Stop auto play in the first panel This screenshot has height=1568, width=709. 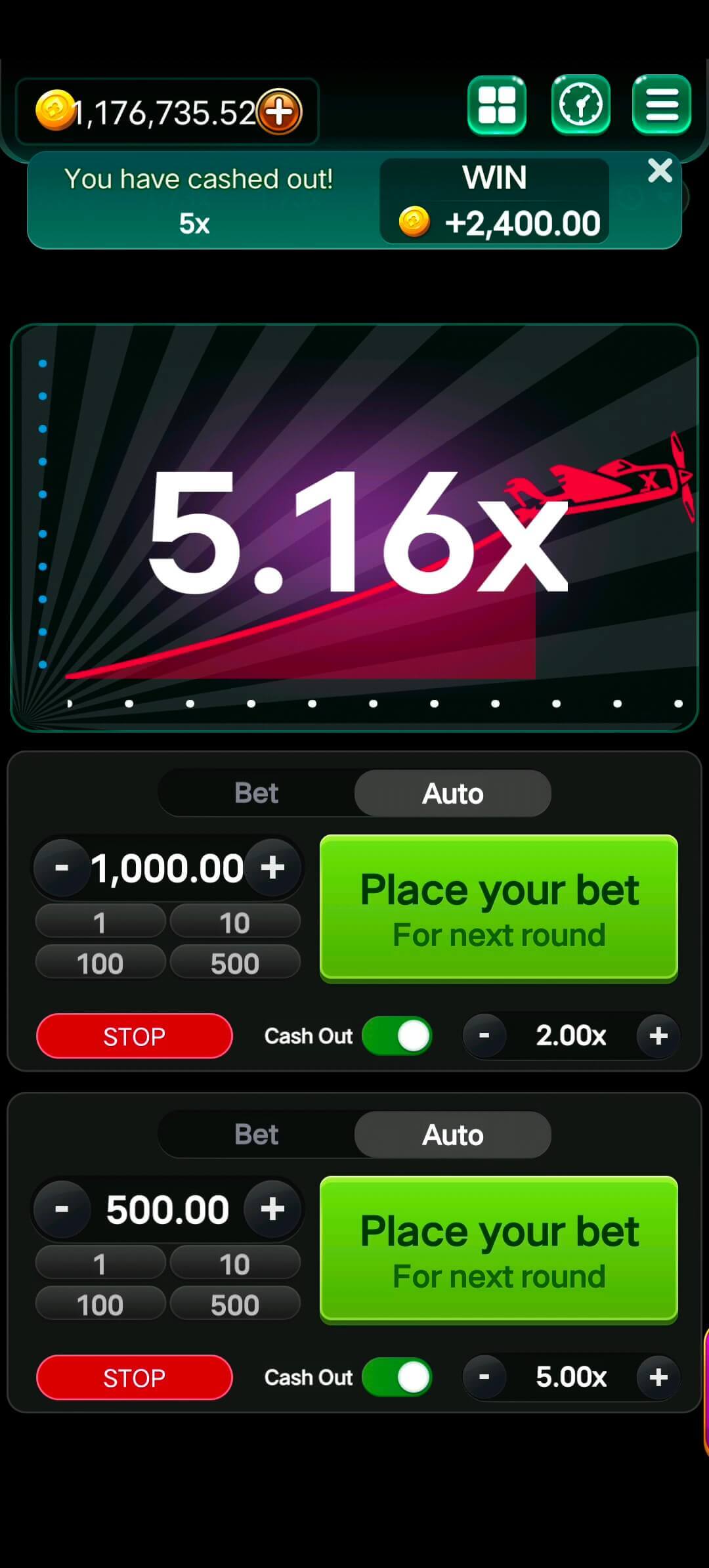[x=135, y=1036]
